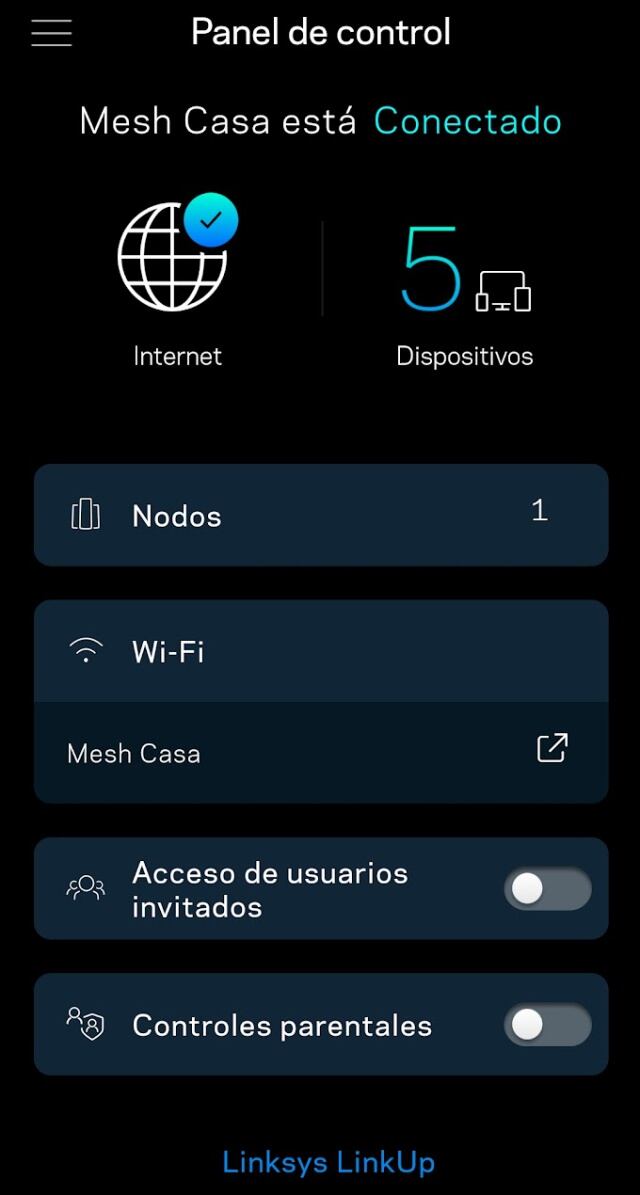
Task: Share the Mesh Casa Wi-Fi network
Action: (x=552, y=749)
